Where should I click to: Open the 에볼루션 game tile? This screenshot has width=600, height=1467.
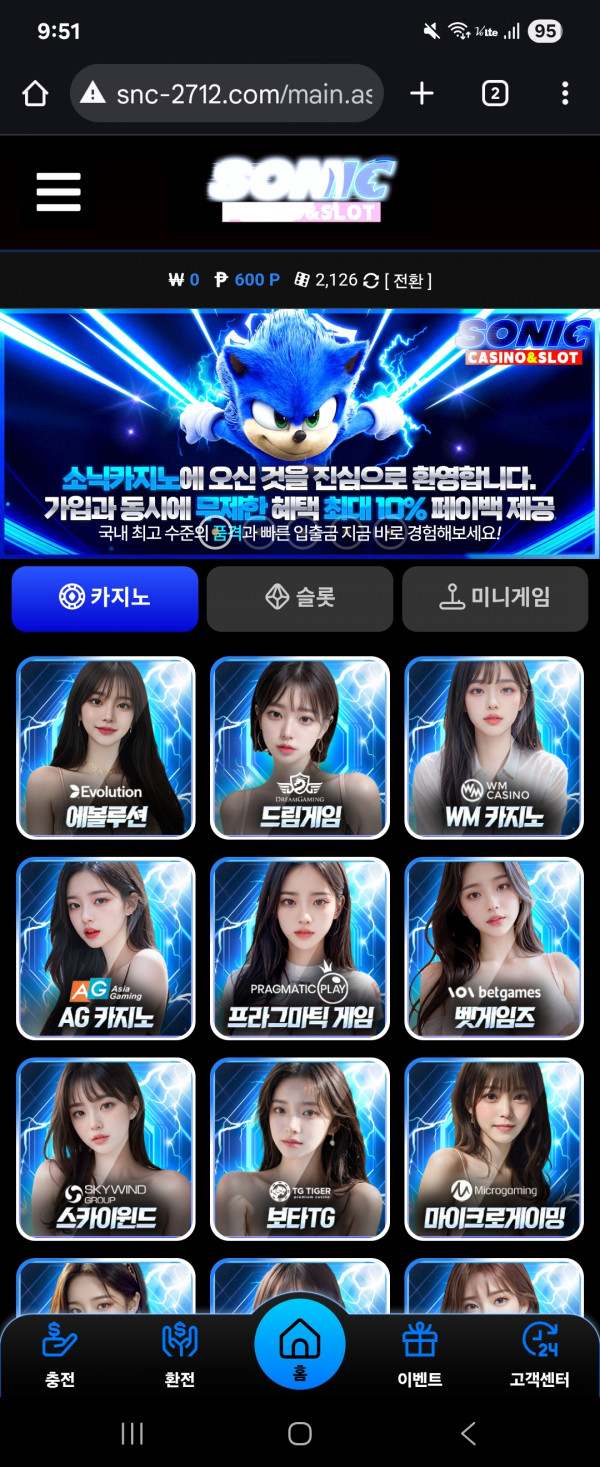coord(105,747)
